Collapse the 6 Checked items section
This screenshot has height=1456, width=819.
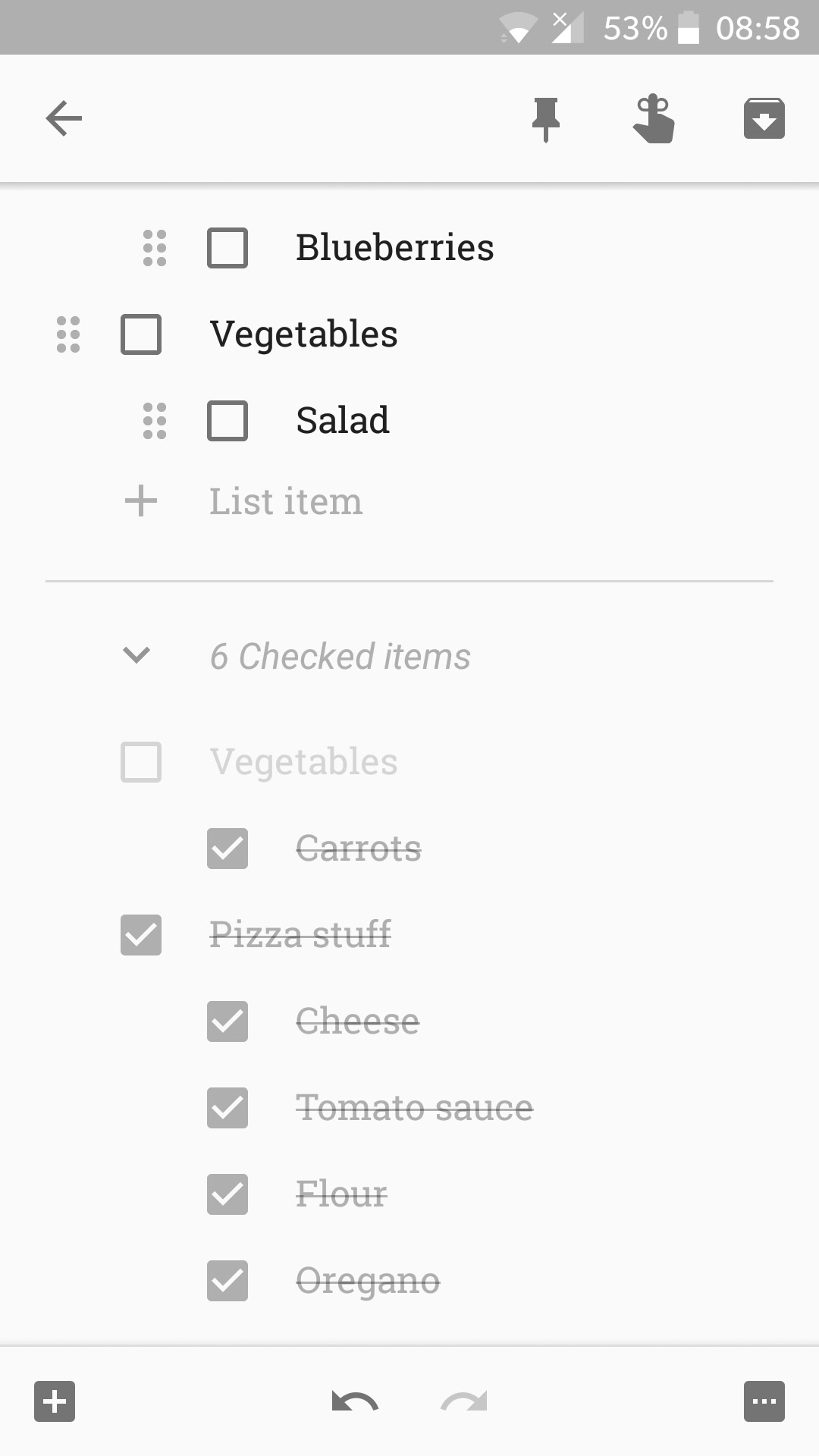136,654
